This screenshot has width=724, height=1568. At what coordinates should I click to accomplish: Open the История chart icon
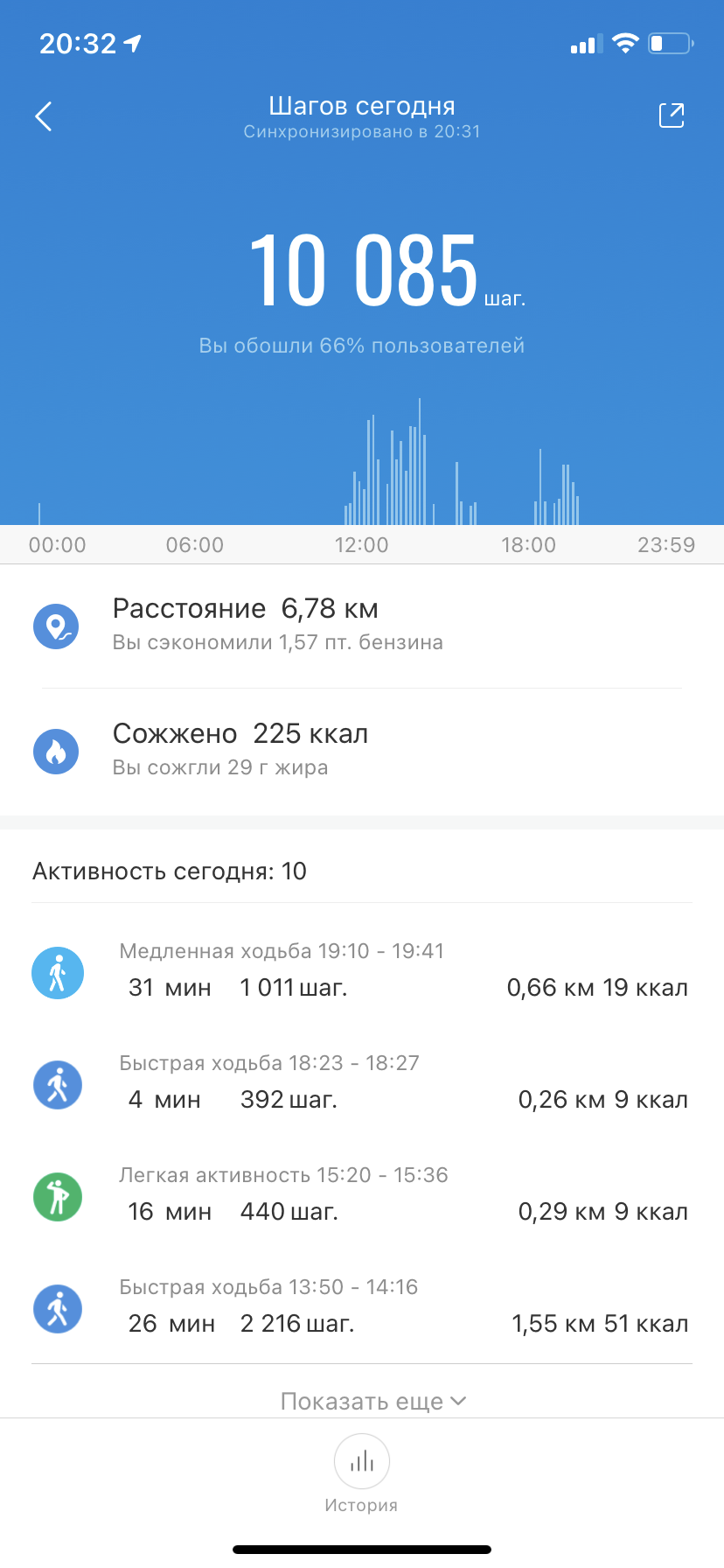[x=361, y=1460]
